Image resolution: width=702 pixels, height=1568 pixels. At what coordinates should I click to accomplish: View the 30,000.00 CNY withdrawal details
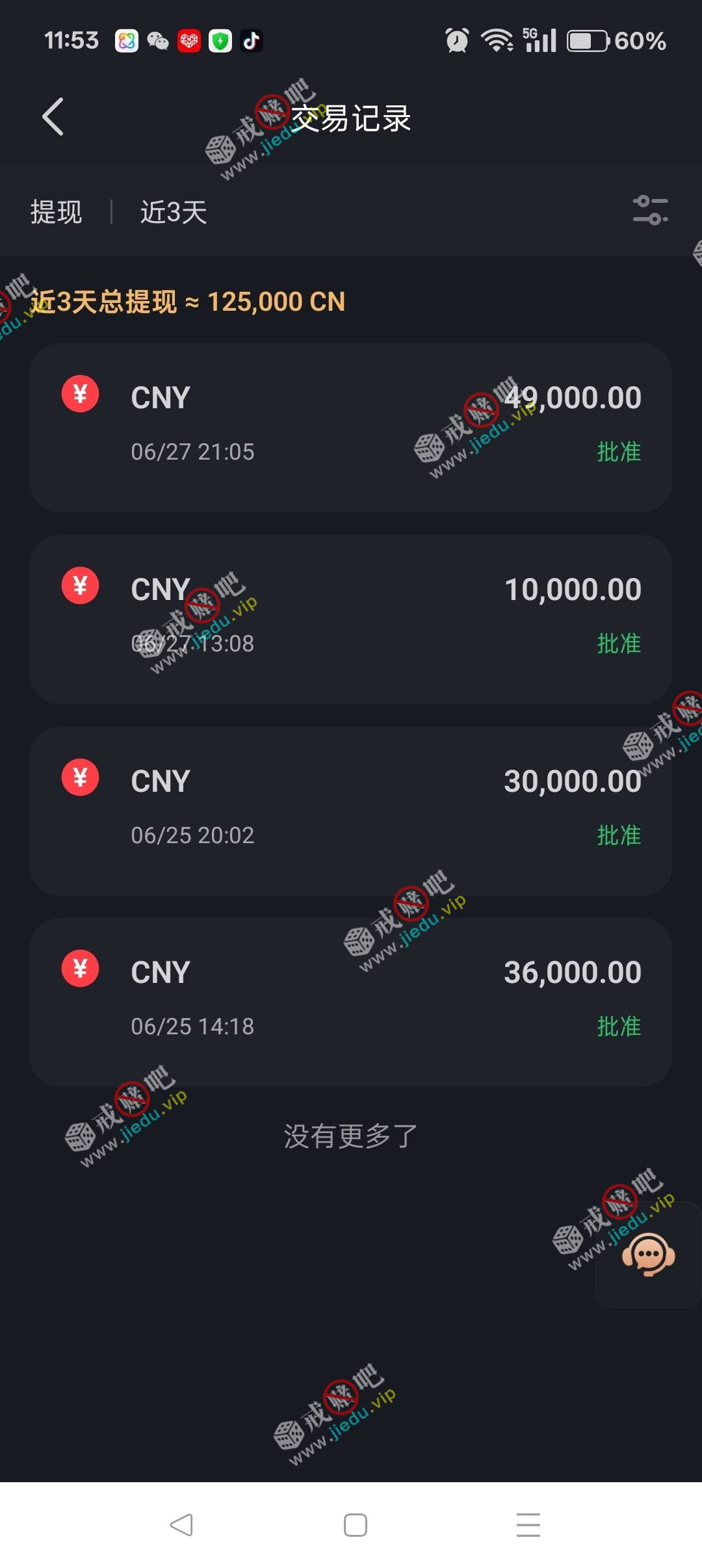click(351, 811)
